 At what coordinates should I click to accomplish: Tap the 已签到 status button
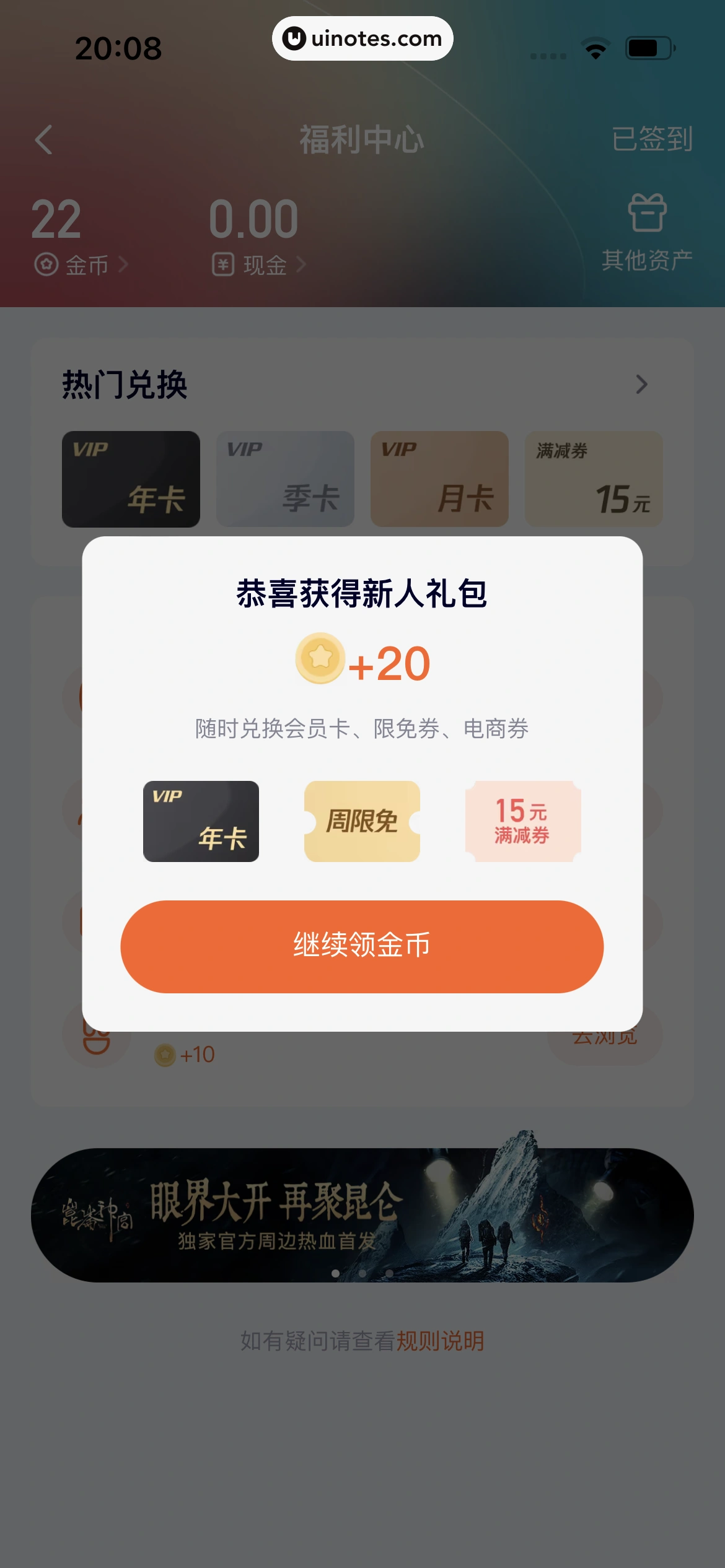pos(652,139)
